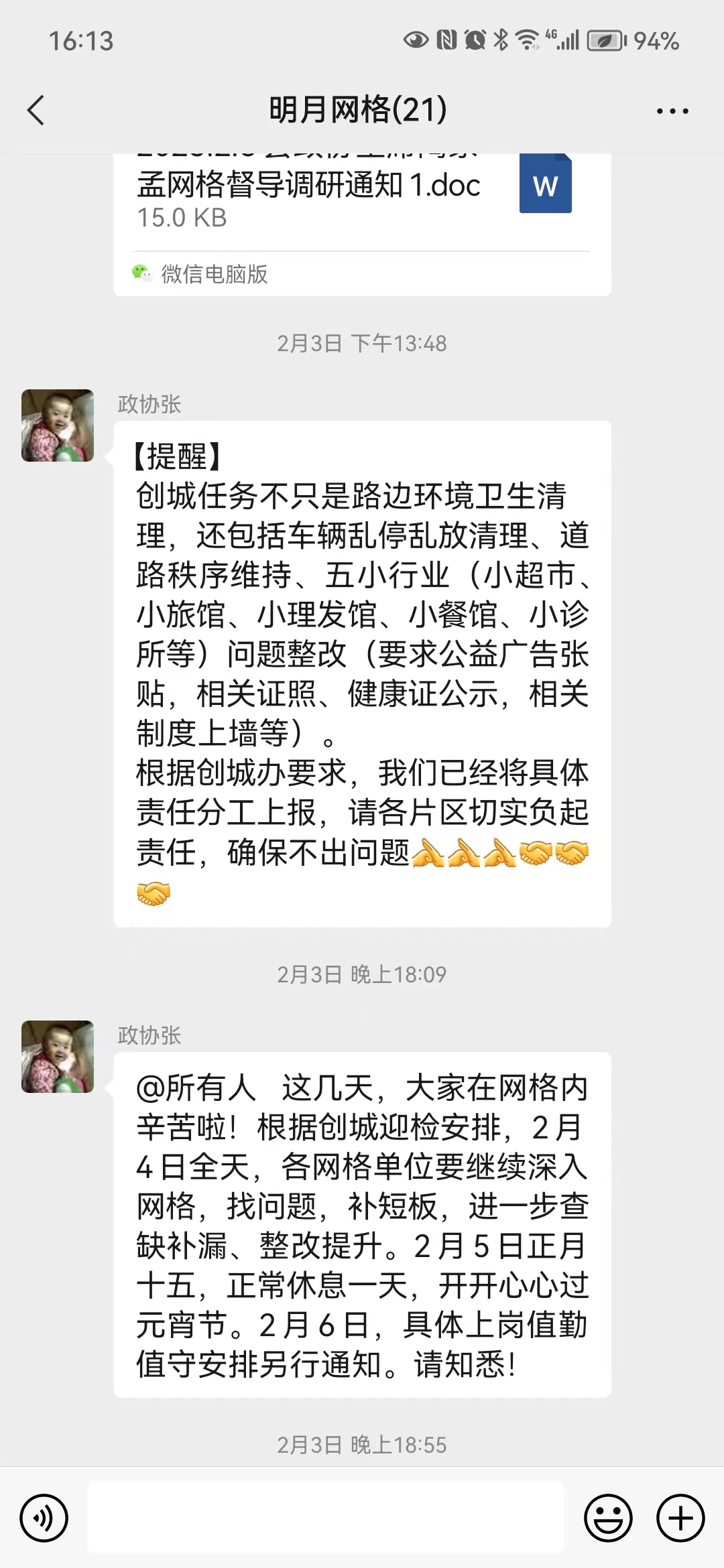Open the emoji sticker panel

pyautogui.click(x=609, y=1518)
